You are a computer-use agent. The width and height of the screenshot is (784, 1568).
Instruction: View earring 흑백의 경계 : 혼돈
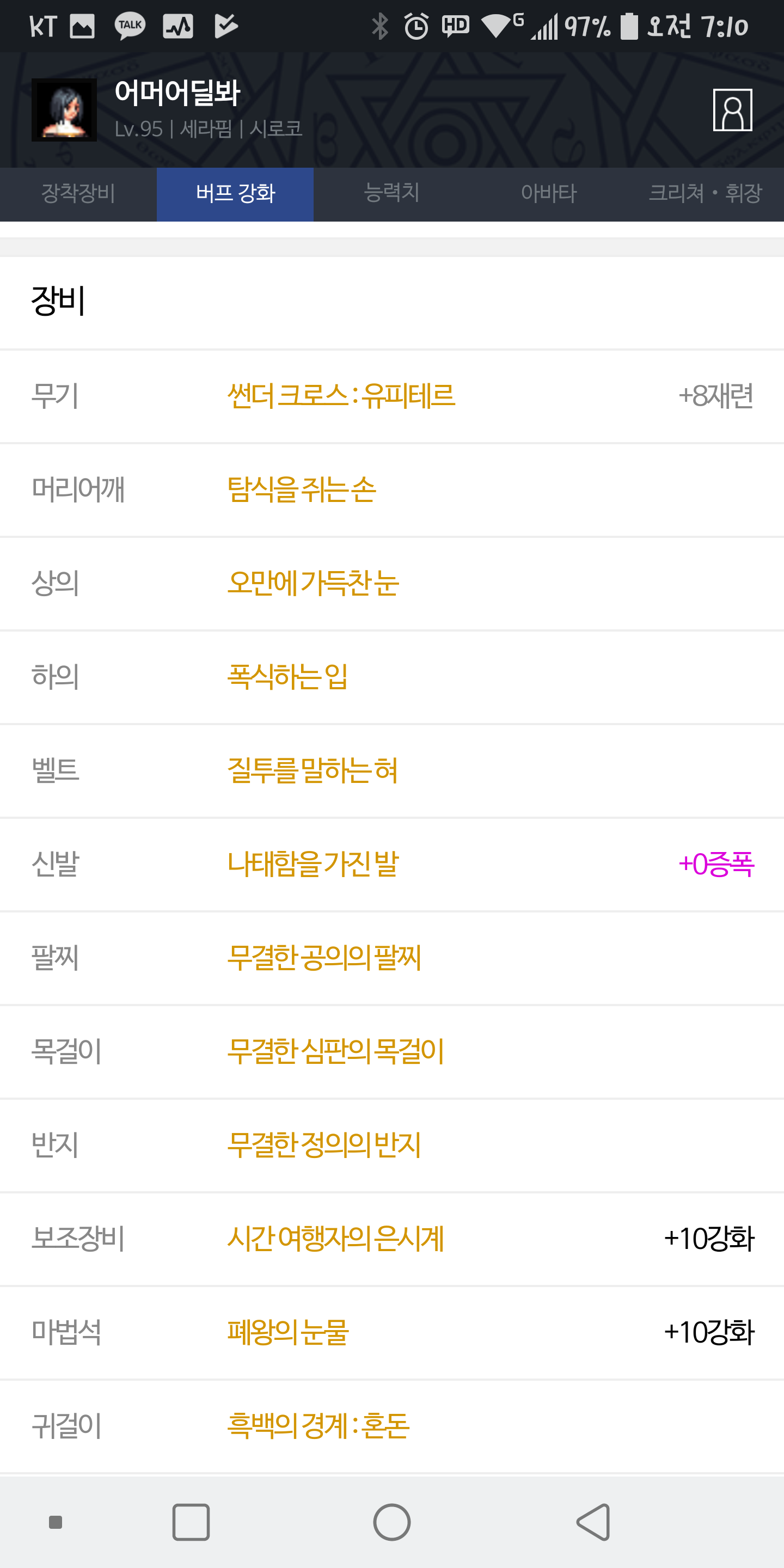318,1425
